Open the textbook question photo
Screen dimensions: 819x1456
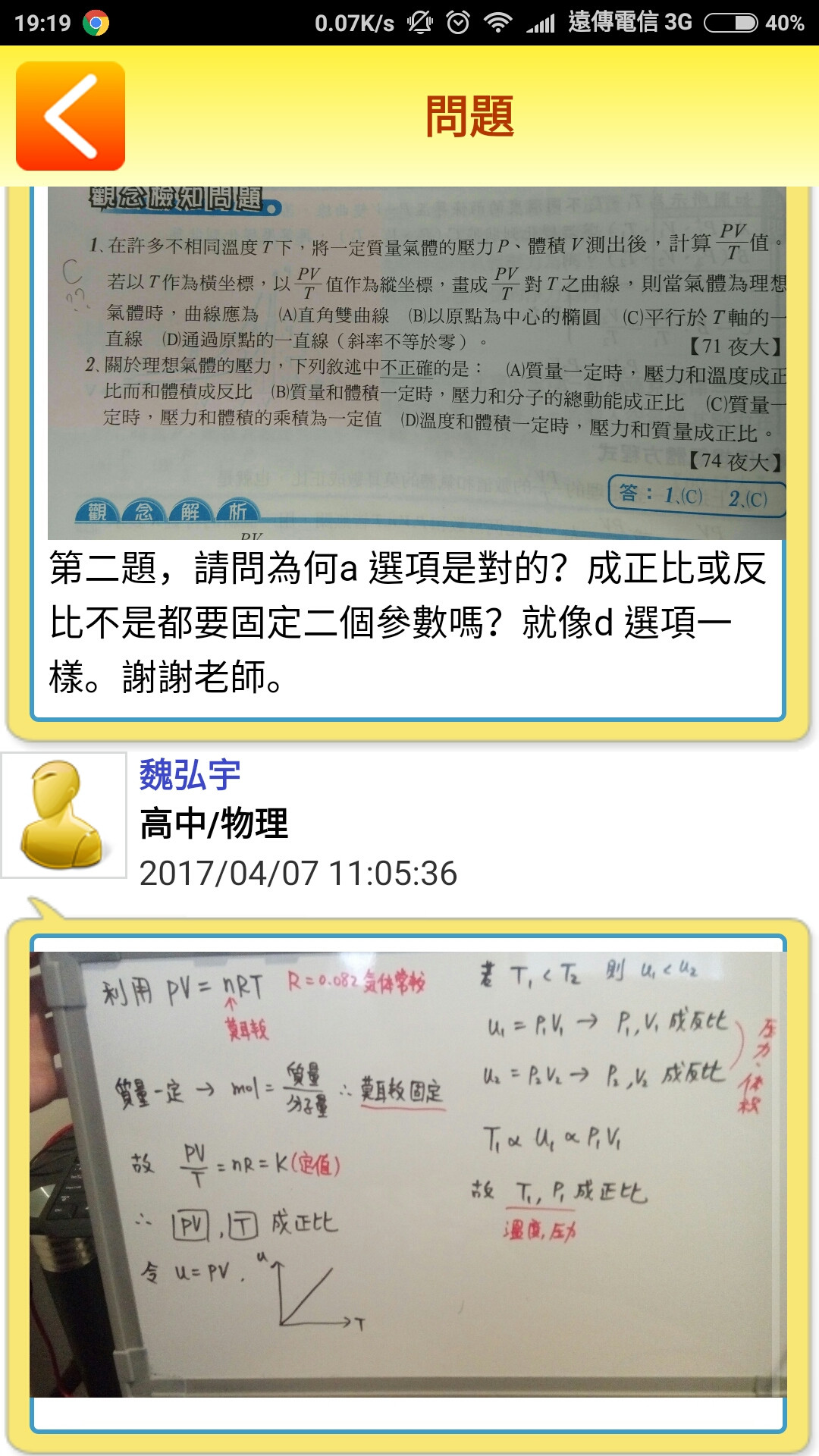click(x=416, y=362)
